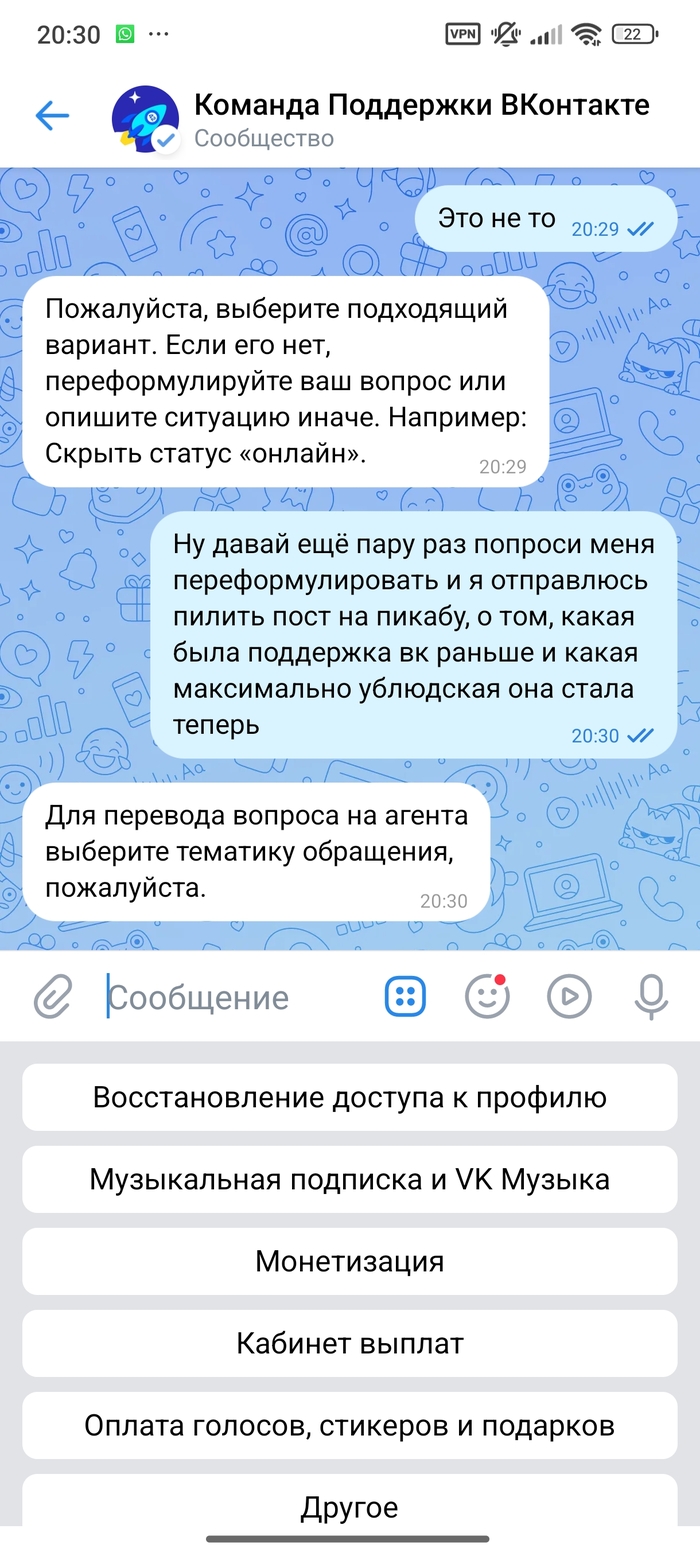This screenshot has width=700, height=1556.
Task: Toggle the bot keyboard buttons icon
Action: (405, 996)
